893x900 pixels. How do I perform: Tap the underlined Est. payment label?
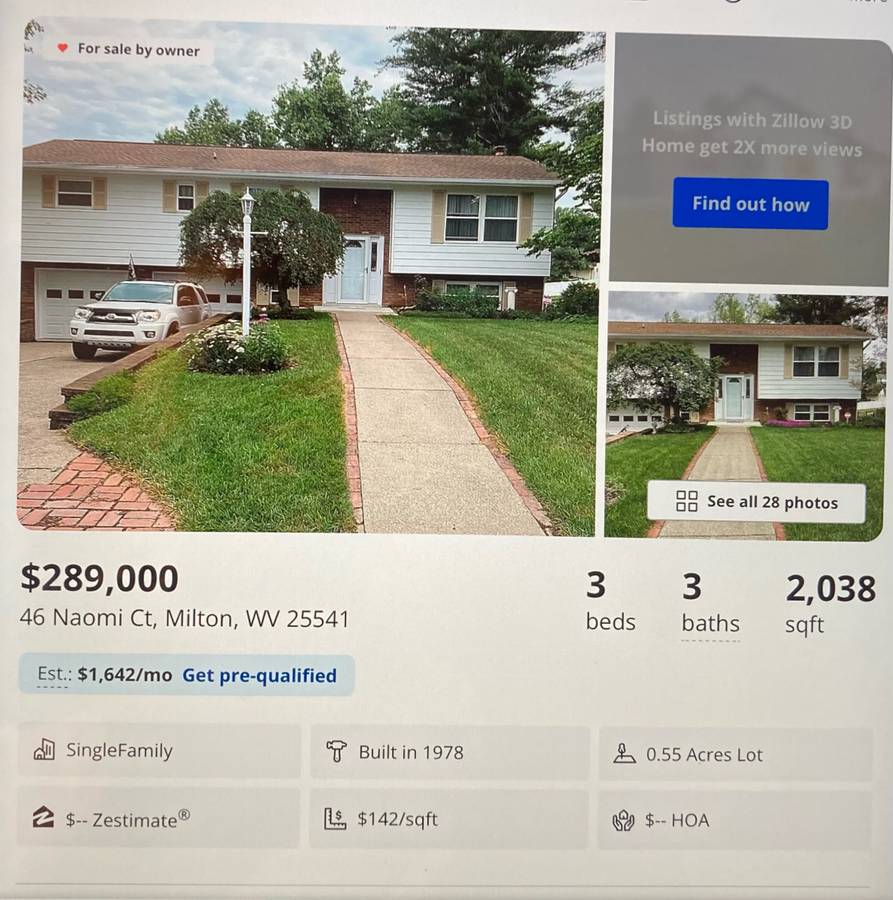[x=53, y=675]
